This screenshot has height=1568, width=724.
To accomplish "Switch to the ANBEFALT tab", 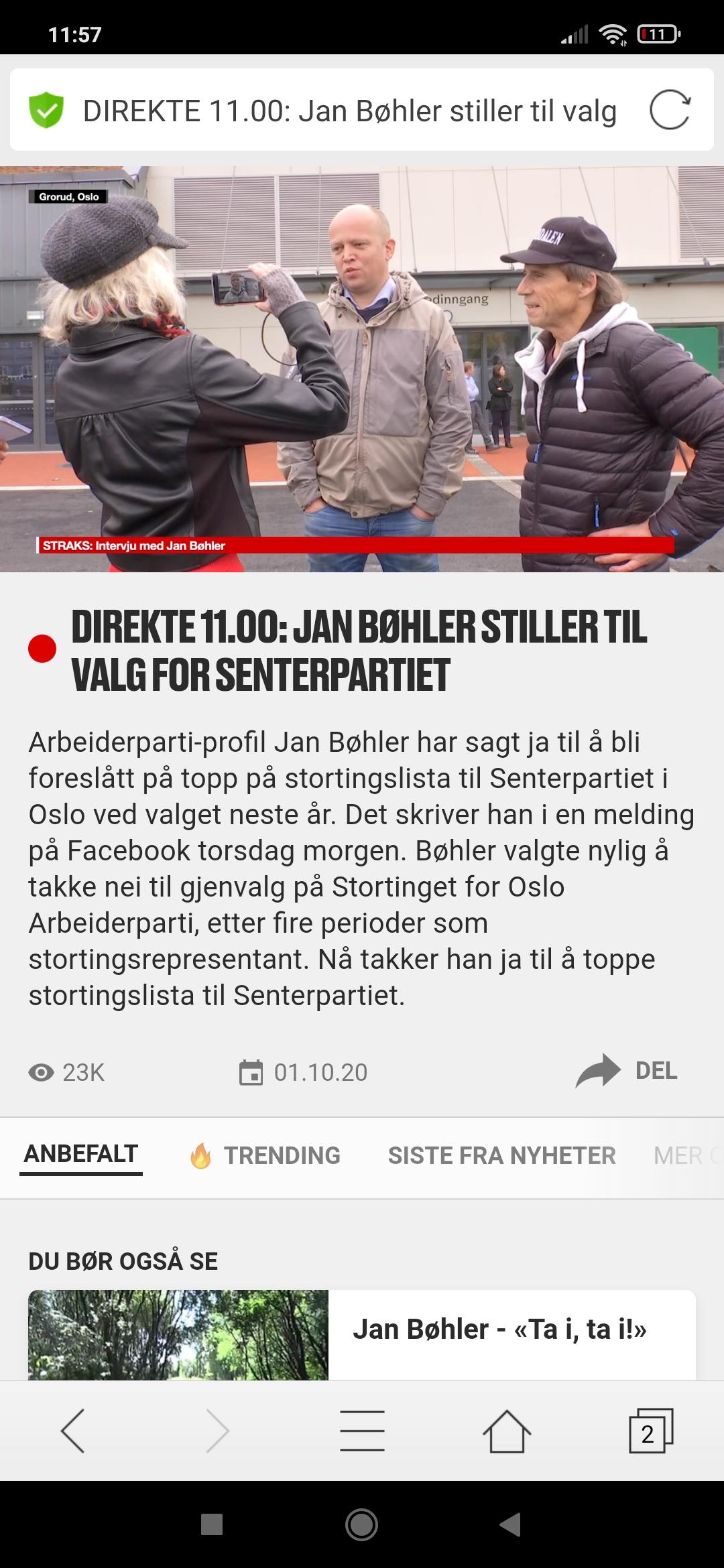I will click(81, 1155).
